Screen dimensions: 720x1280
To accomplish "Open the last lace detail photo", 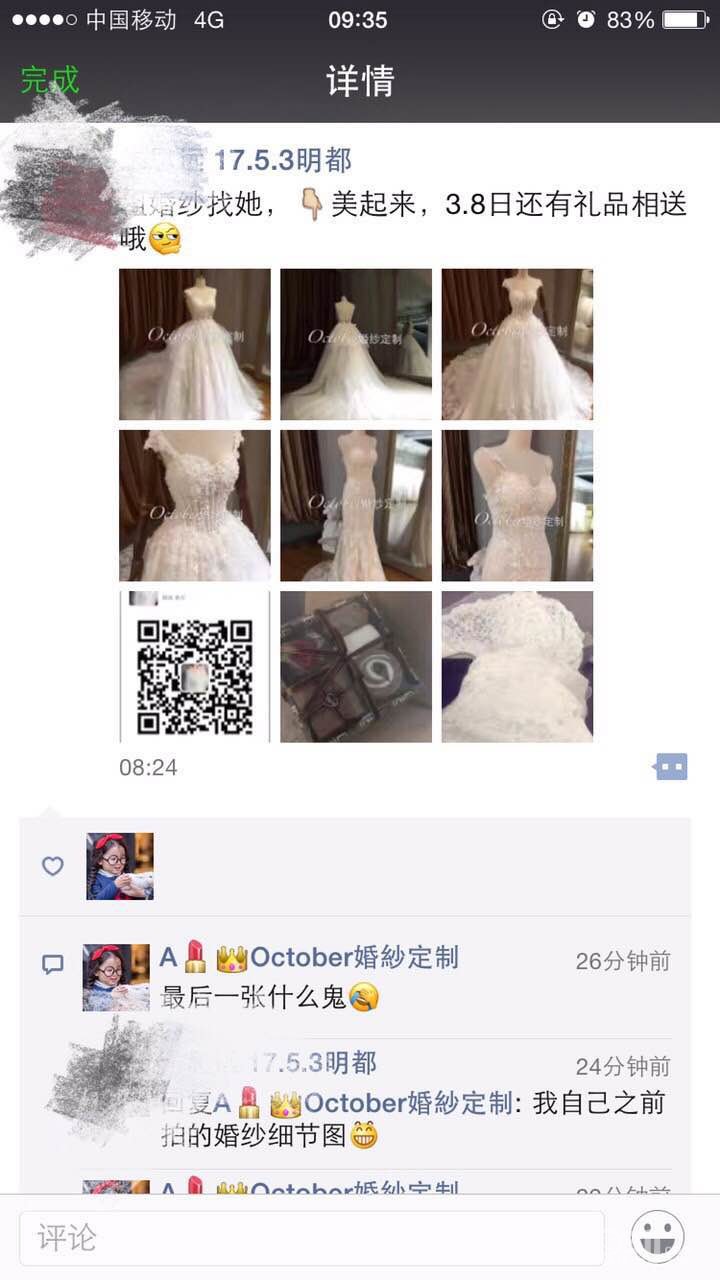I will pos(517,667).
